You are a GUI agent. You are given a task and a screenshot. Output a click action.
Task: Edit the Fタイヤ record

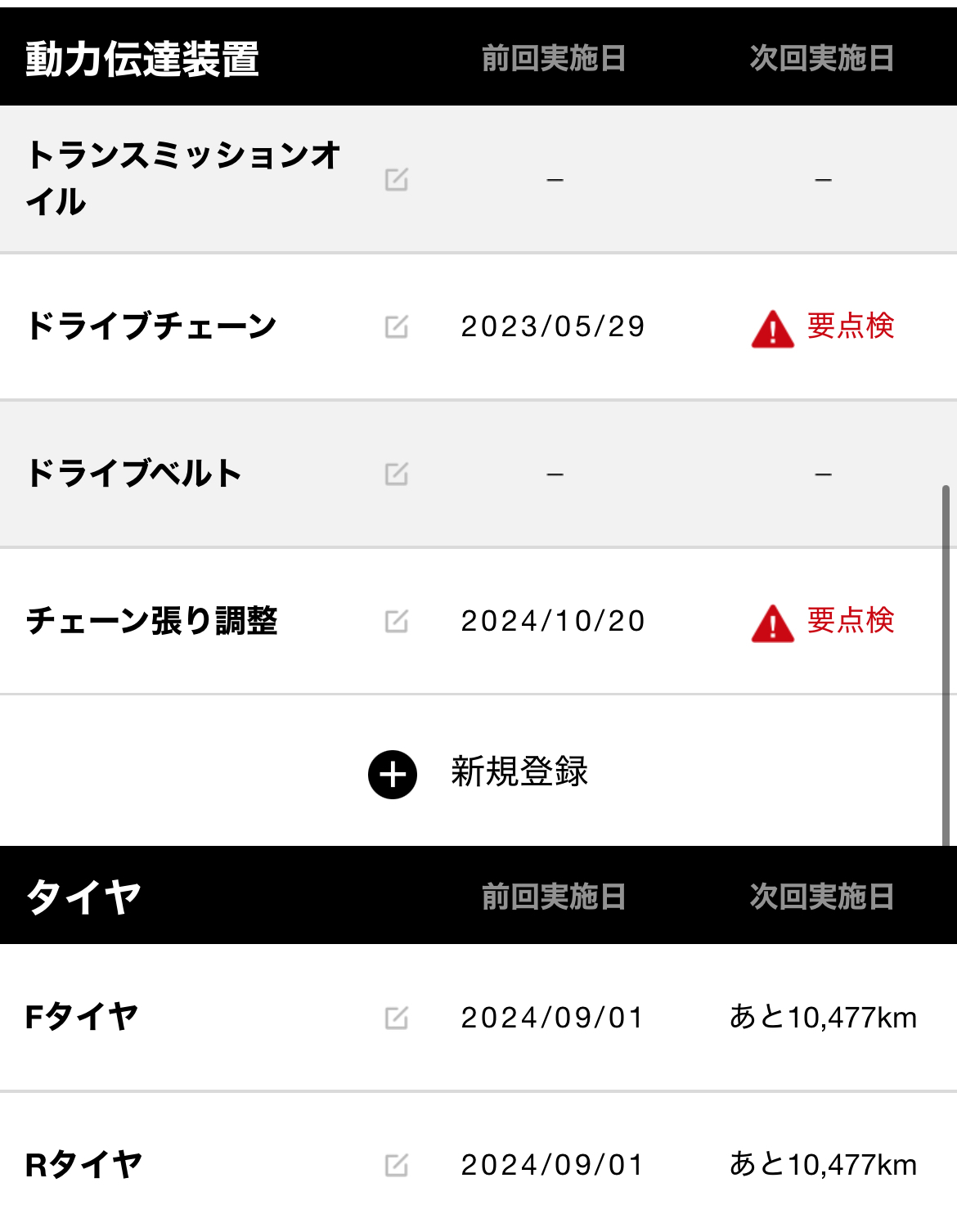[397, 1018]
